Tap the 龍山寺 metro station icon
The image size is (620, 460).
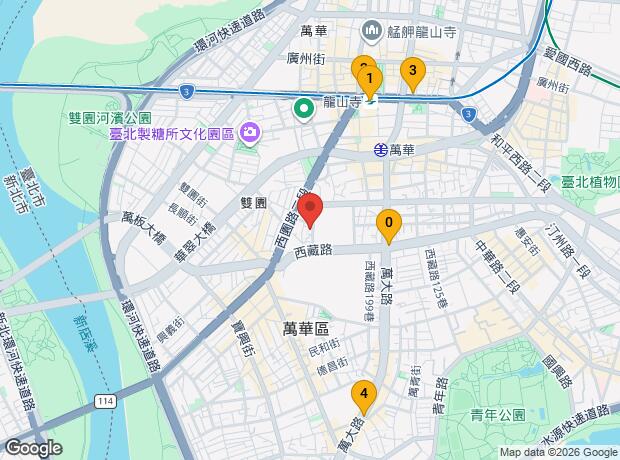[x=371, y=101]
